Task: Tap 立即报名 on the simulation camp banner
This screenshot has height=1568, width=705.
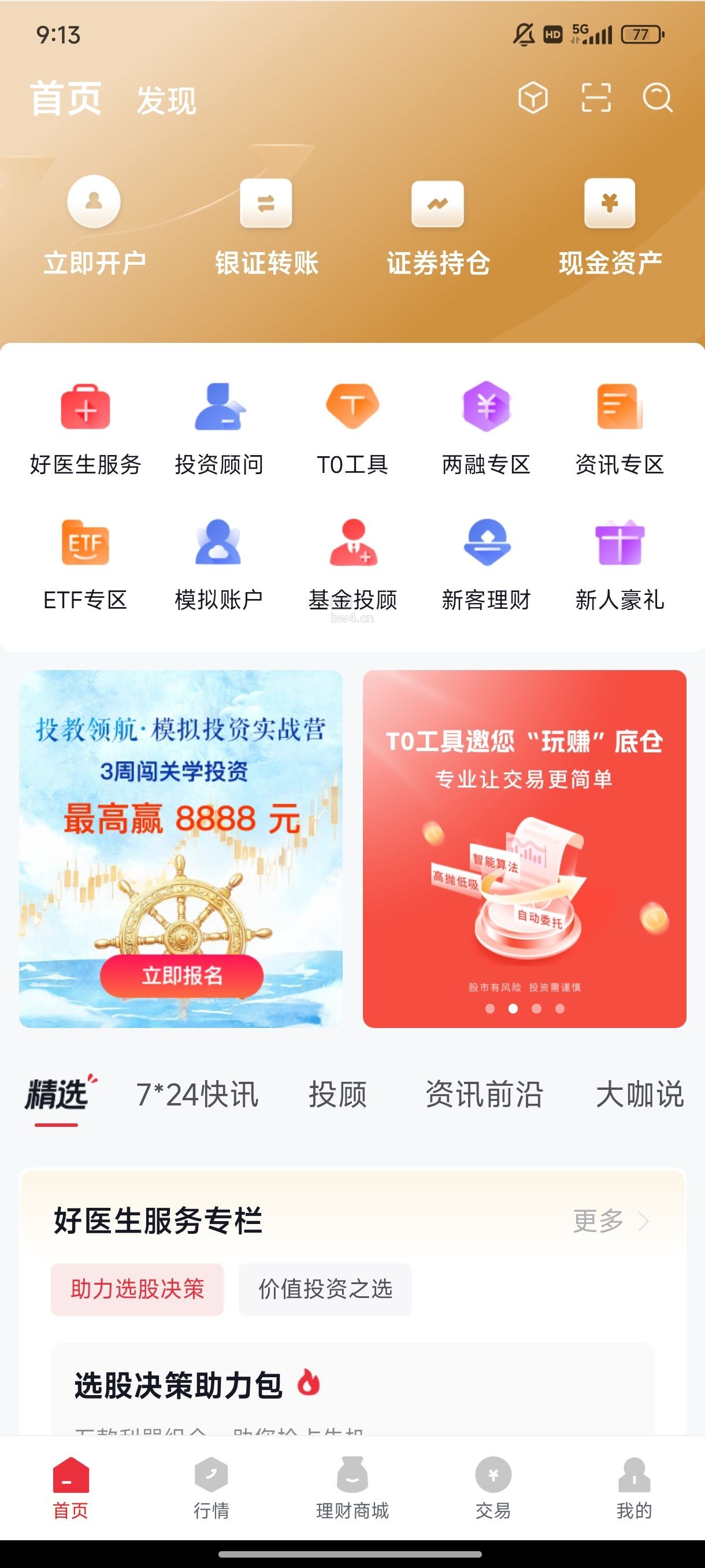Action: (182, 976)
